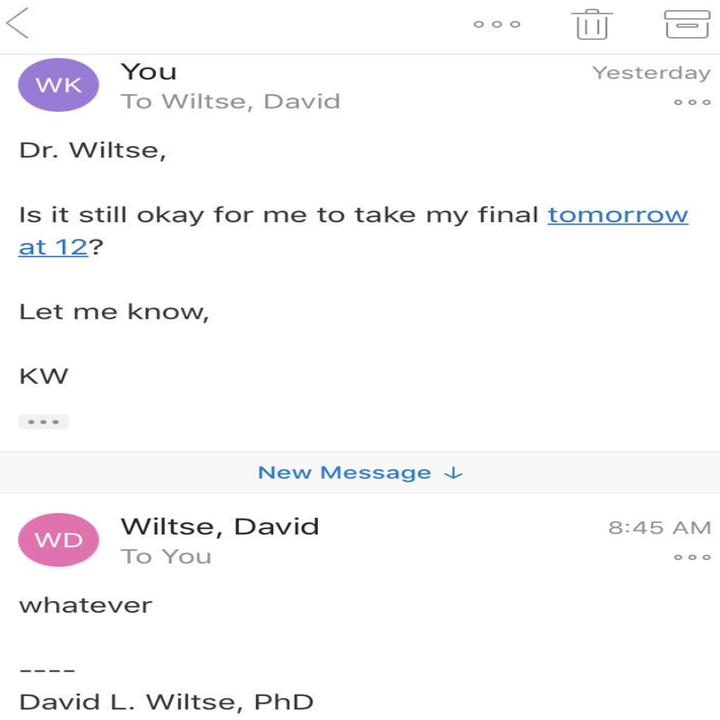Go back to the inbox
Viewport: 720px width, 720px height.
coord(18,23)
